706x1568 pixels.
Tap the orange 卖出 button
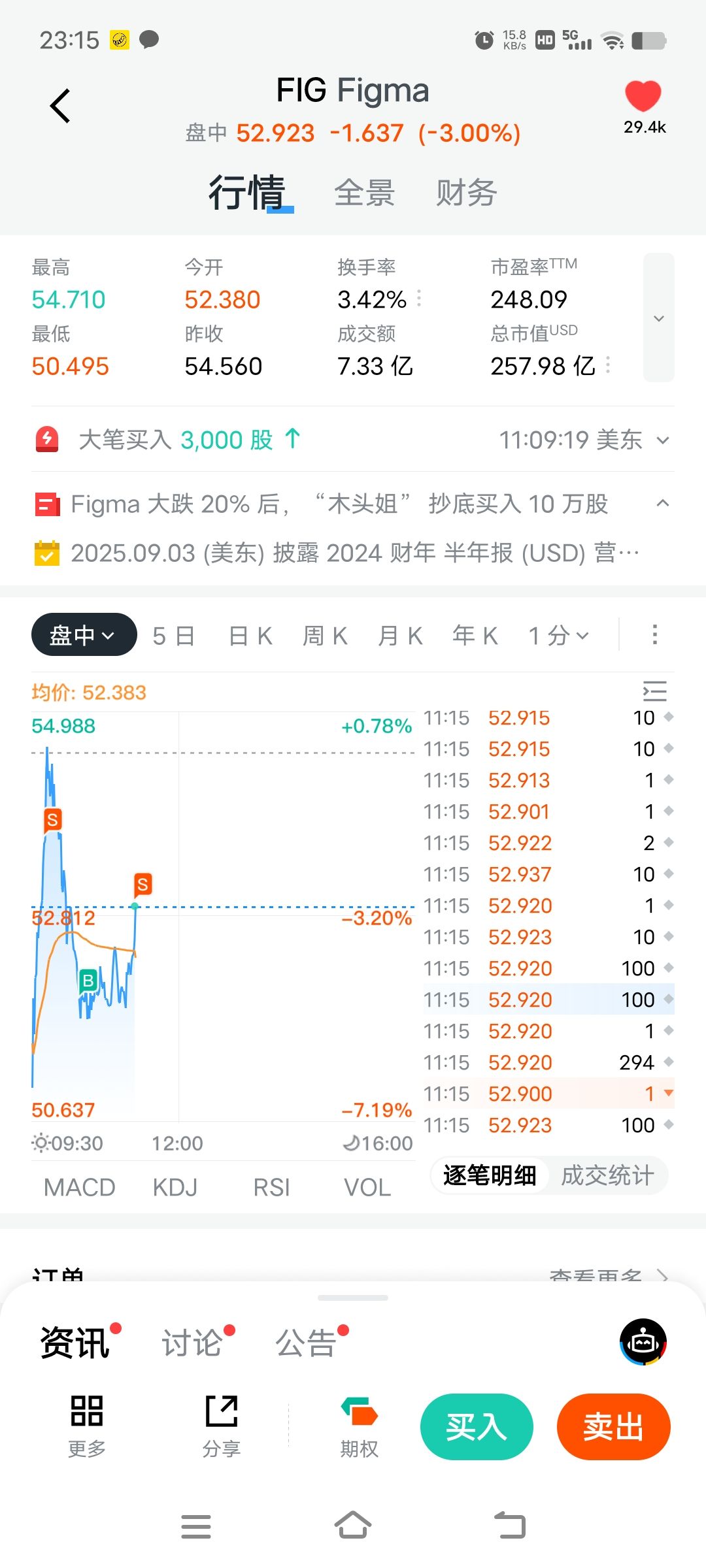614,1426
